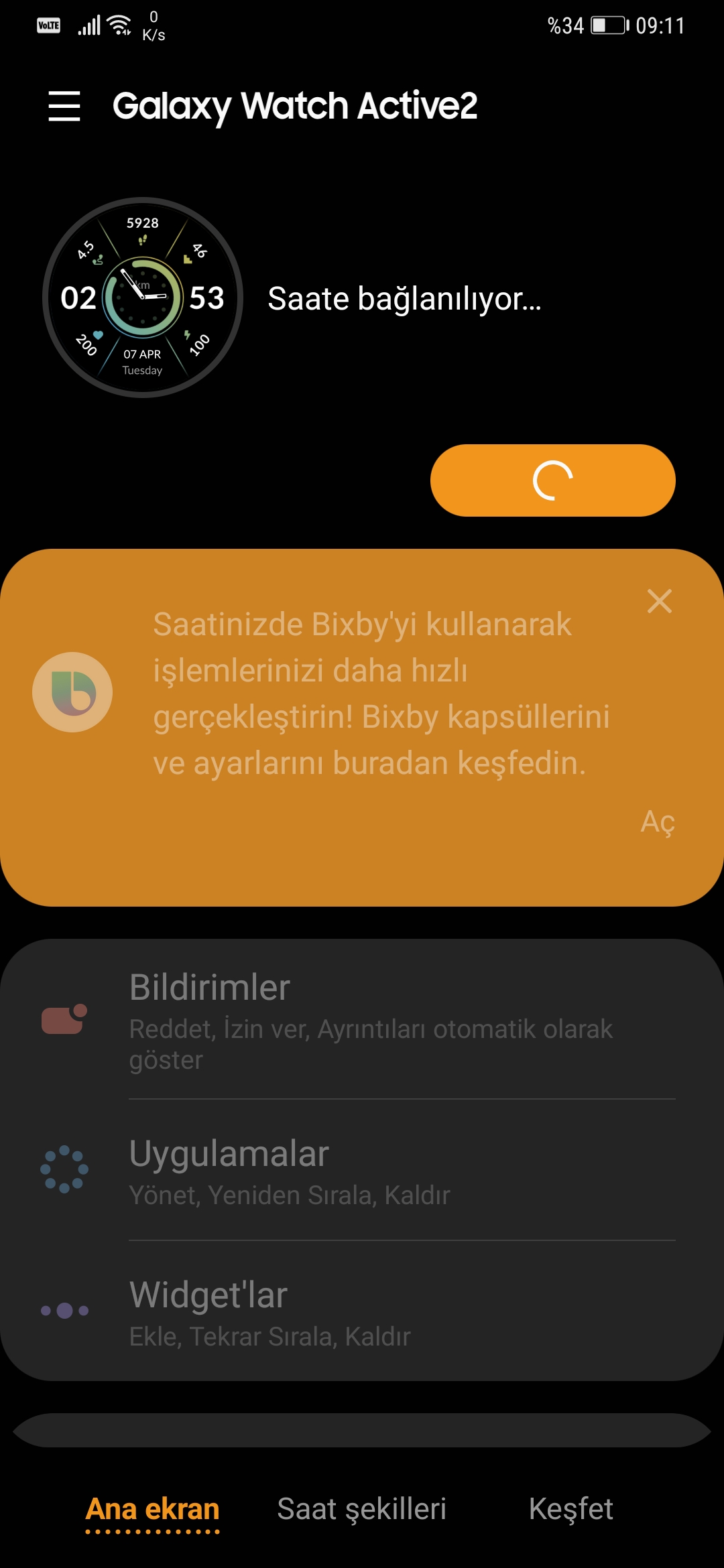Tap the watch face preview
This screenshot has width=724, height=1568.
[x=143, y=298]
